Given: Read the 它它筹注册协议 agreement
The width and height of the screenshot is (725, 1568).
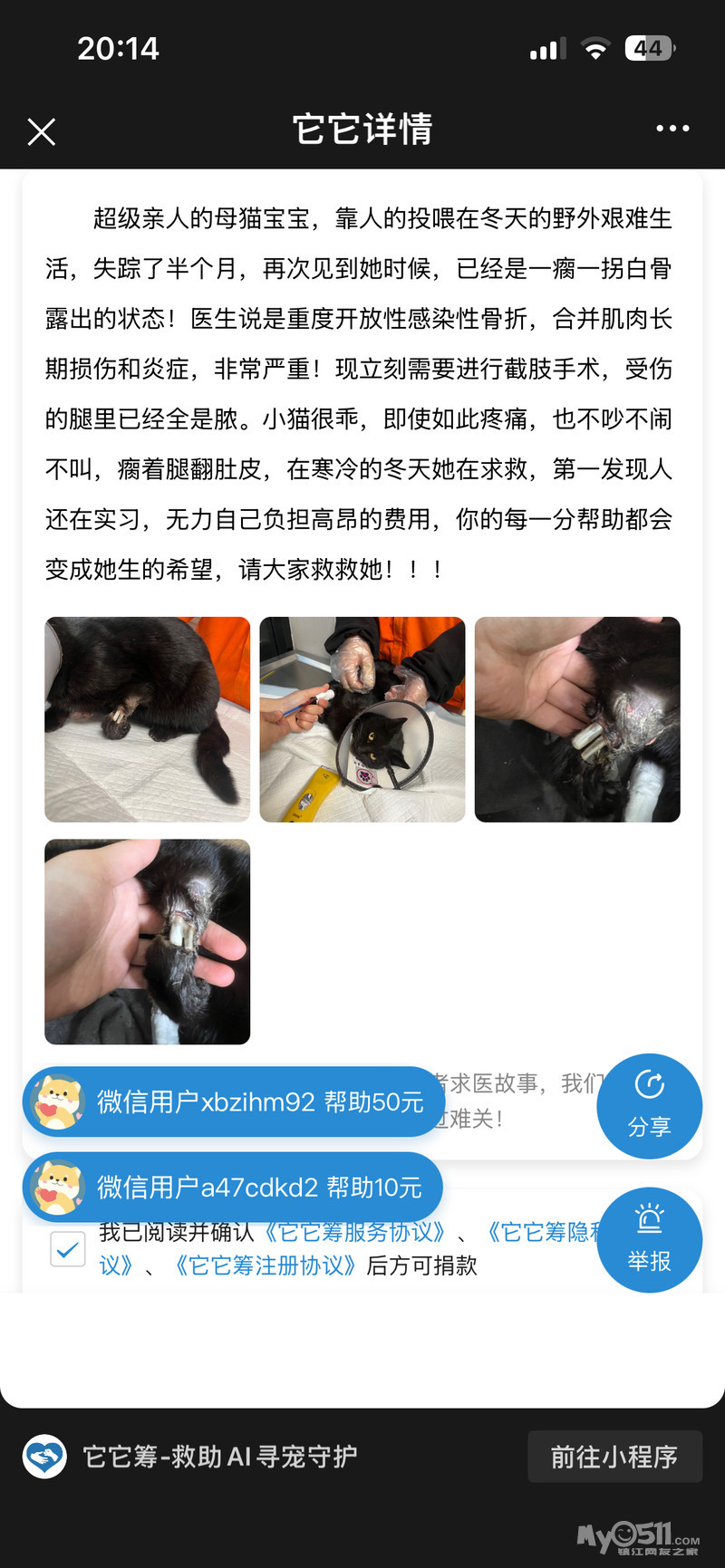Looking at the screenshot, I should click(266, 1265).
